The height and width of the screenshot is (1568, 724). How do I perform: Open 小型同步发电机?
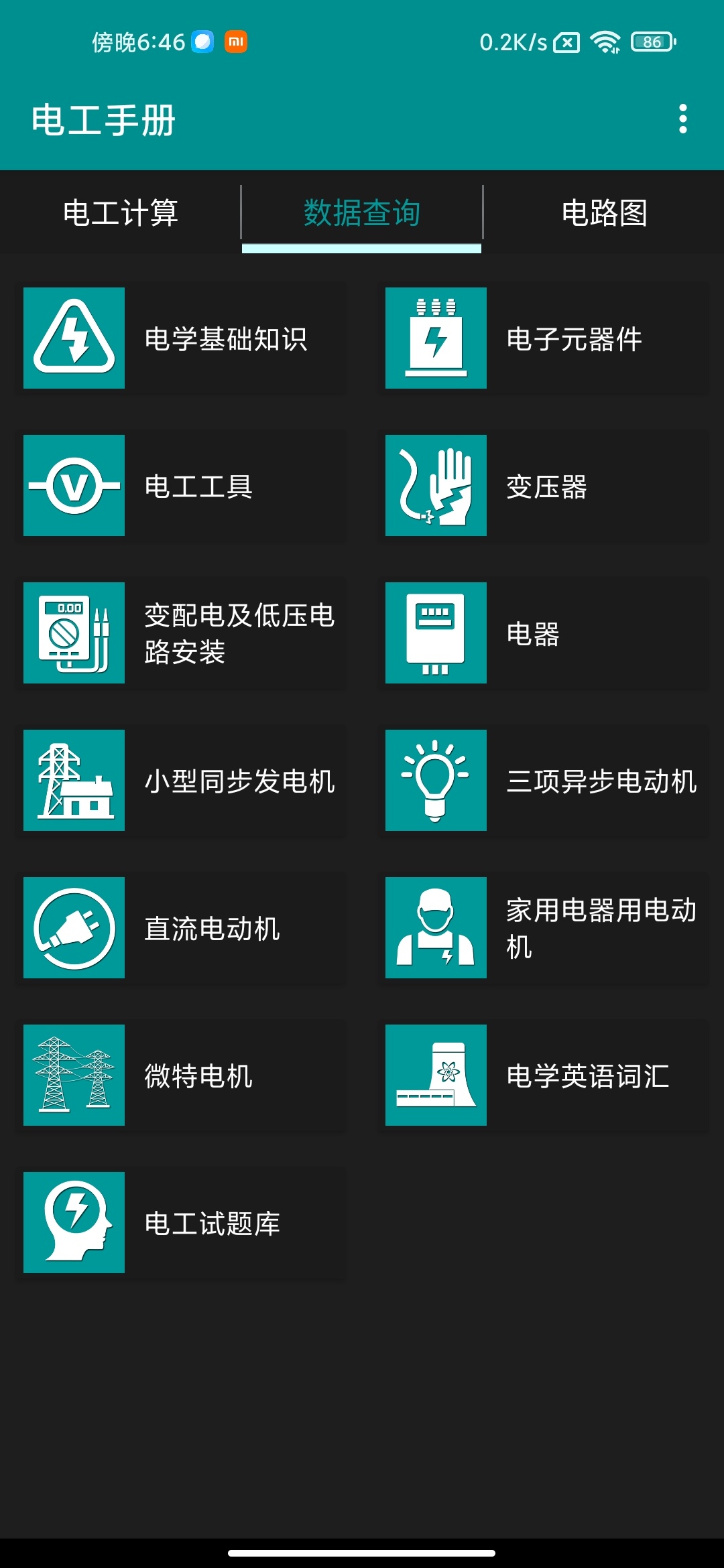(181, 781)
